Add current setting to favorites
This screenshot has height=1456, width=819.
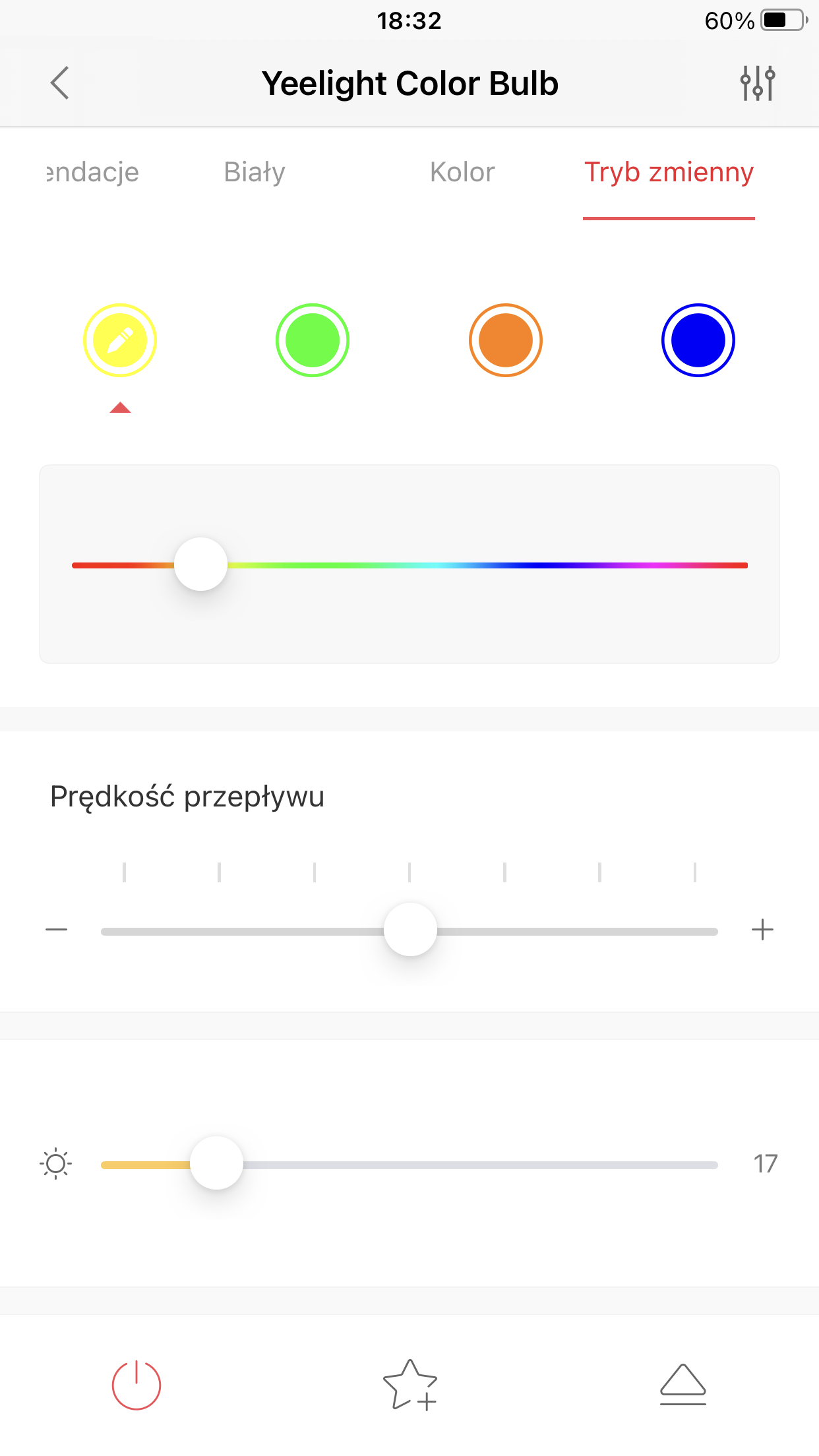(410, 1385)
